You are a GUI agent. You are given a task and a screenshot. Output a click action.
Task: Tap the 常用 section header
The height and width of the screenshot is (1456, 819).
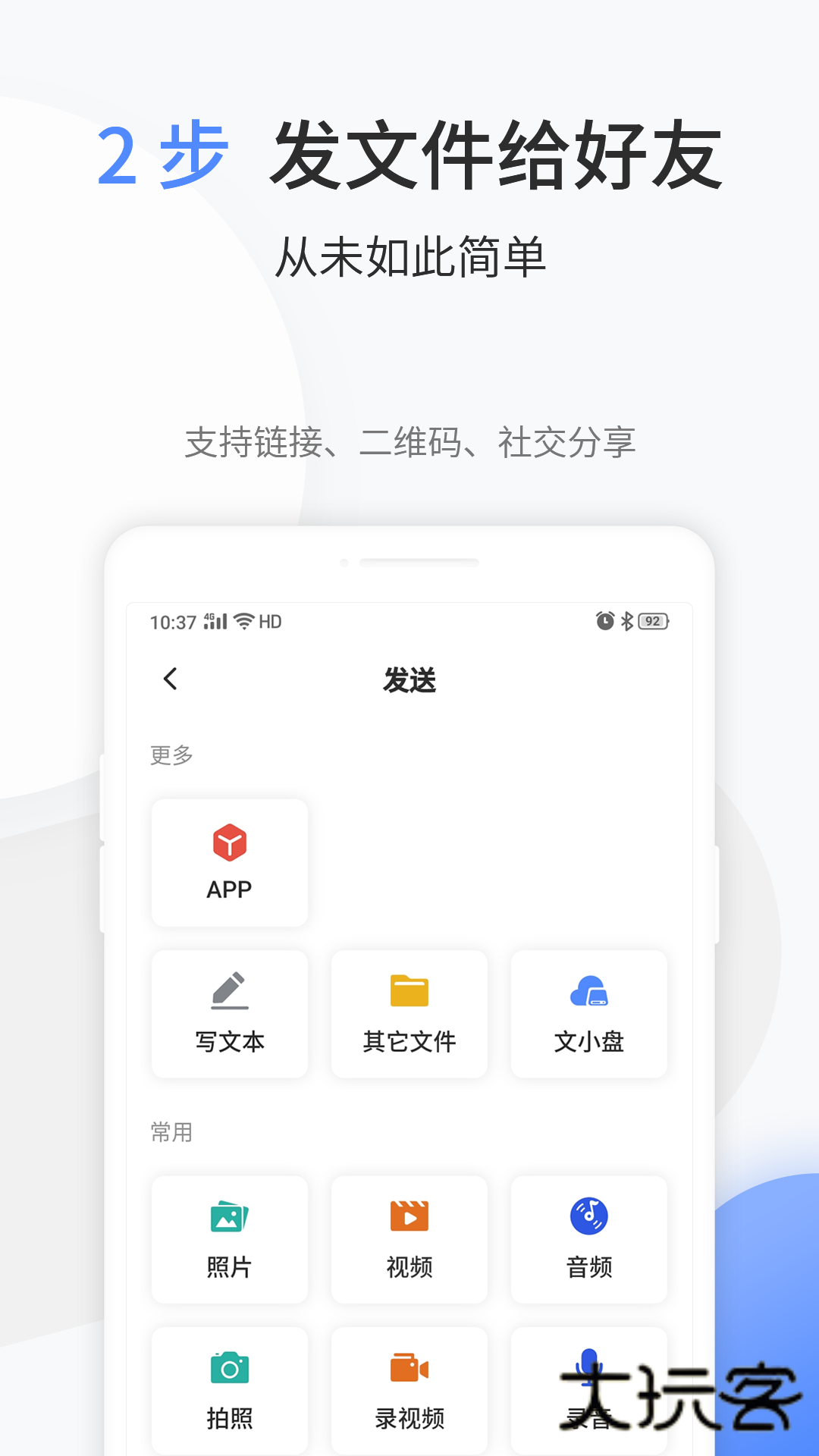pyautogui.click(x=170, y=1131)
